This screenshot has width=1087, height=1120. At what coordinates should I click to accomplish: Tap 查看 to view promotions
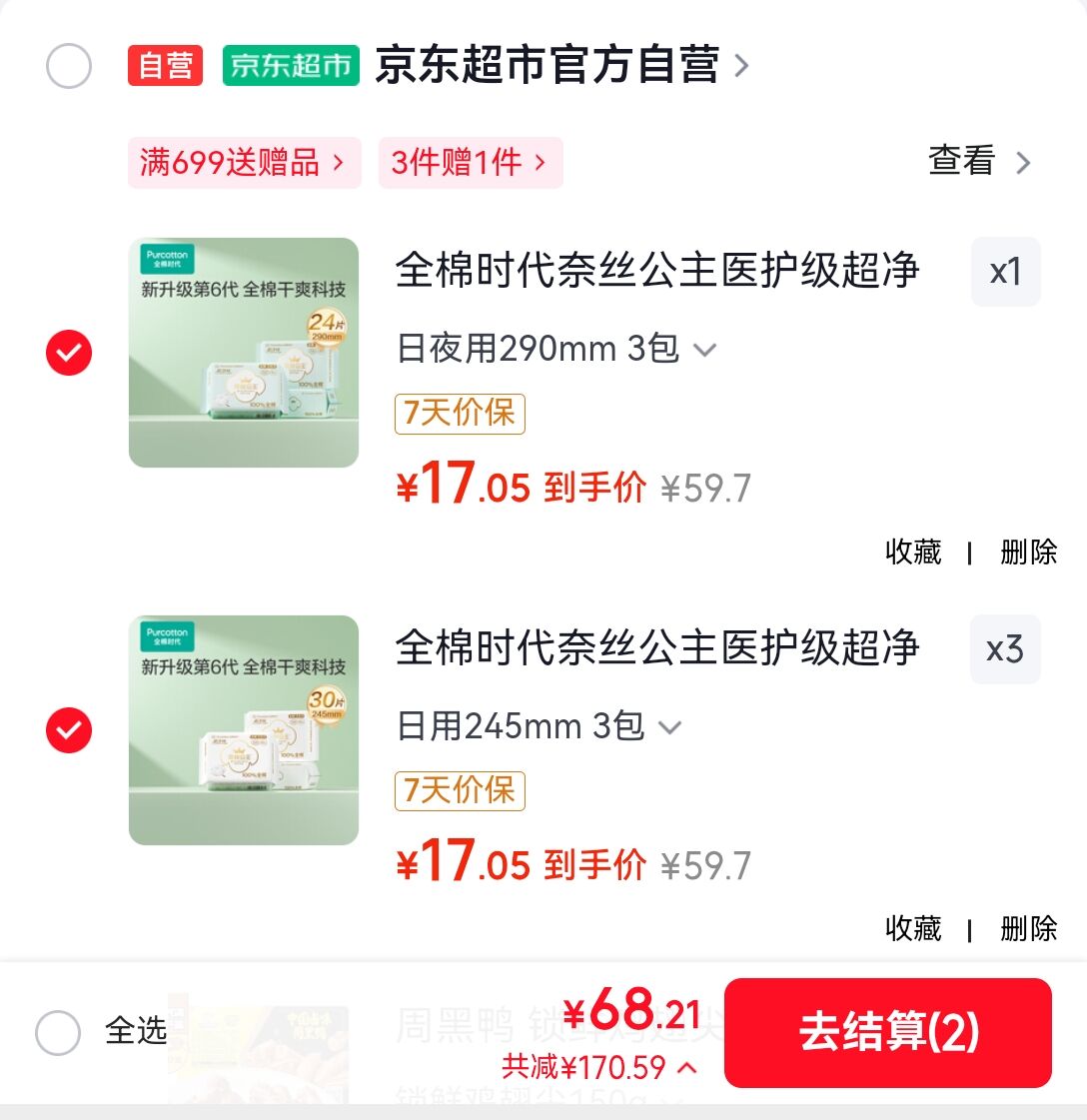click(x=978, y=161)
